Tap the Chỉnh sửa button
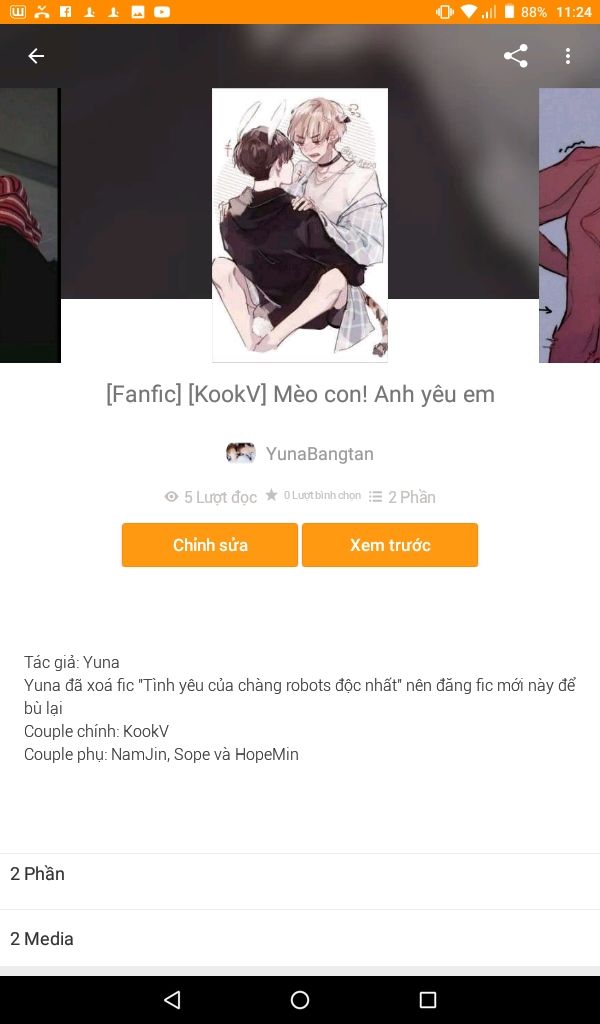 210,545
